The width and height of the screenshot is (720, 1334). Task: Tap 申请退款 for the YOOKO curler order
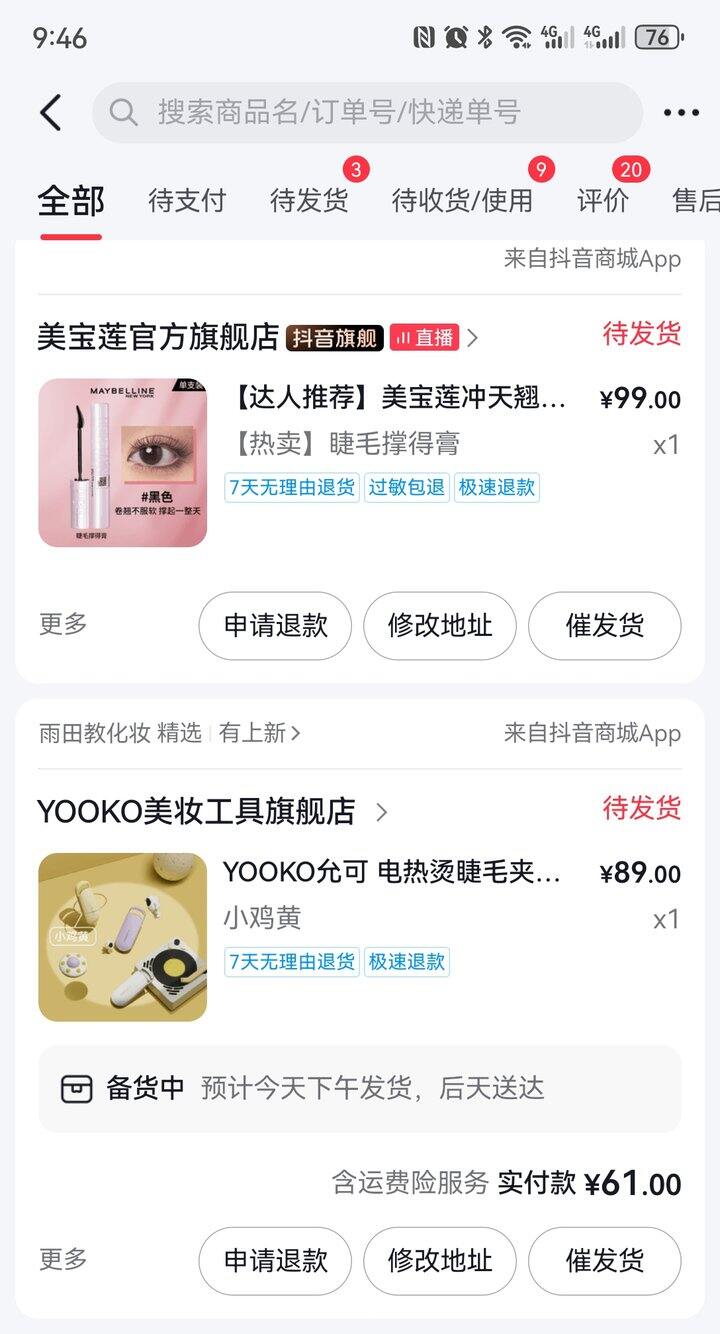coord(275,1261)
